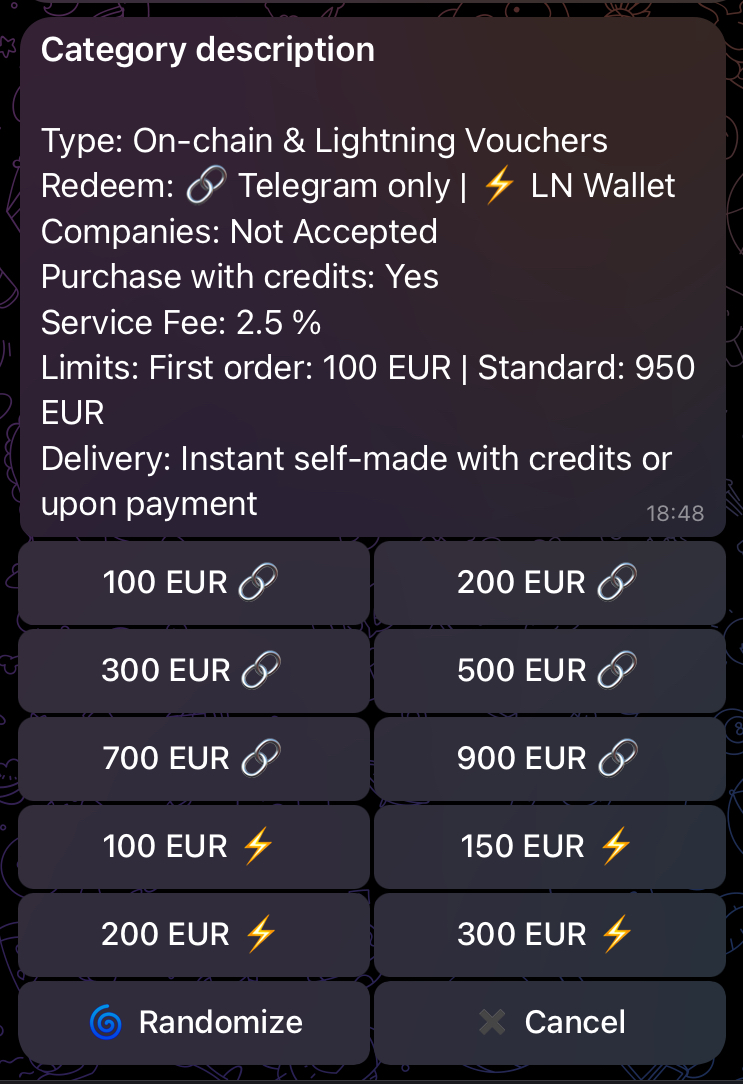This screenshot has width=743, height=1084.
Task: Choose the 700 EUR on-chain voucher
Action: (x=193, y=758)
